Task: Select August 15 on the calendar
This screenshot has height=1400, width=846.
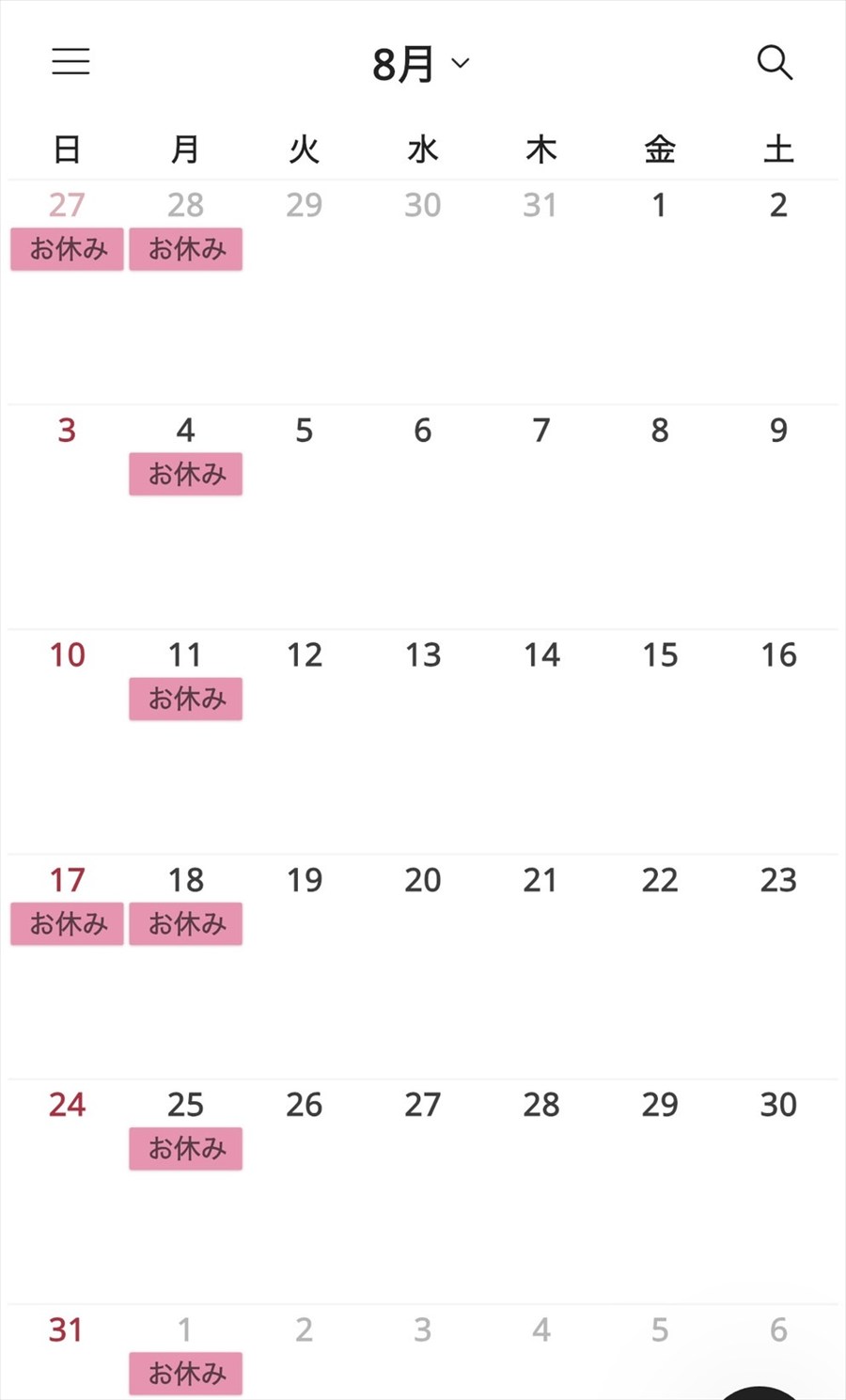Action: [x=660, y=654]
